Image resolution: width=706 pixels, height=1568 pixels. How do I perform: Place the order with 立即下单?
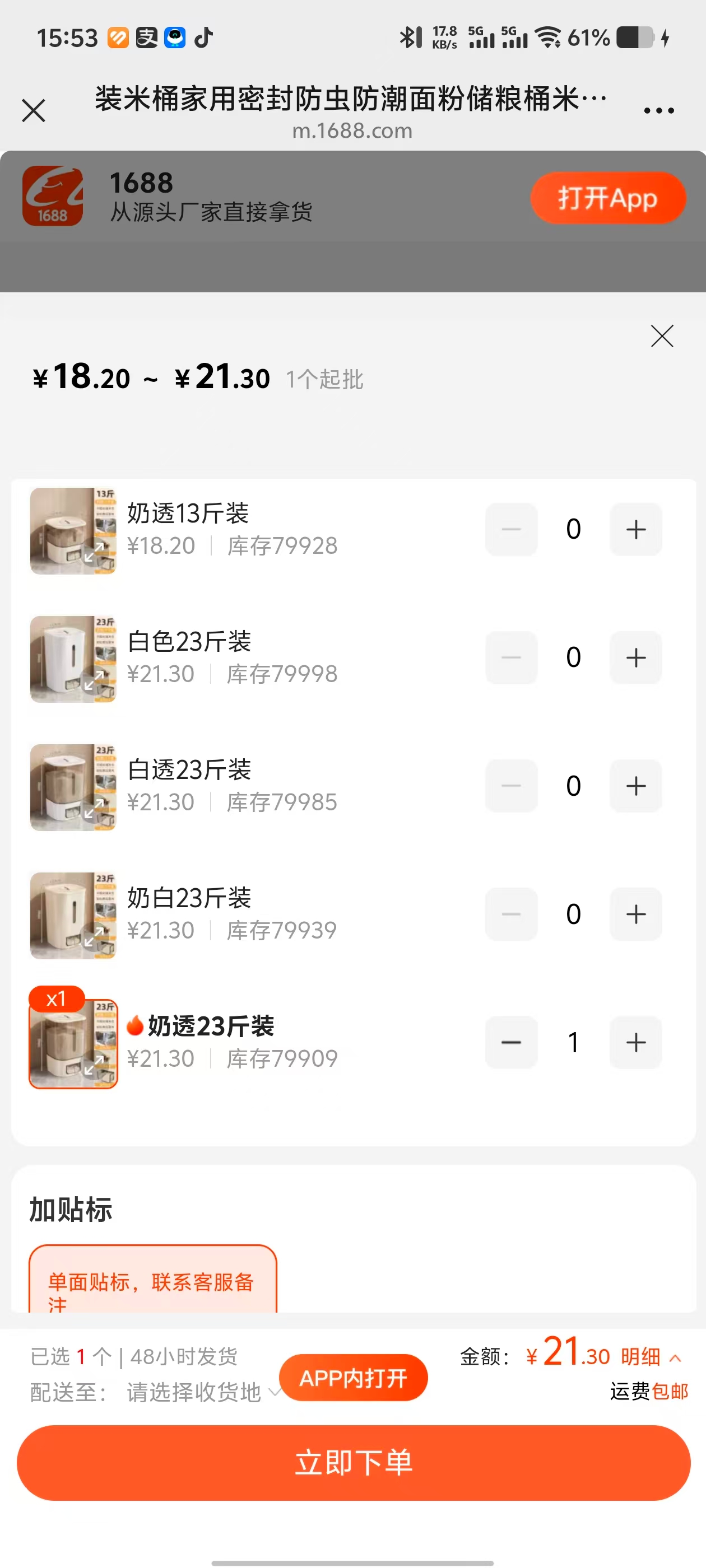point(354,1463)
